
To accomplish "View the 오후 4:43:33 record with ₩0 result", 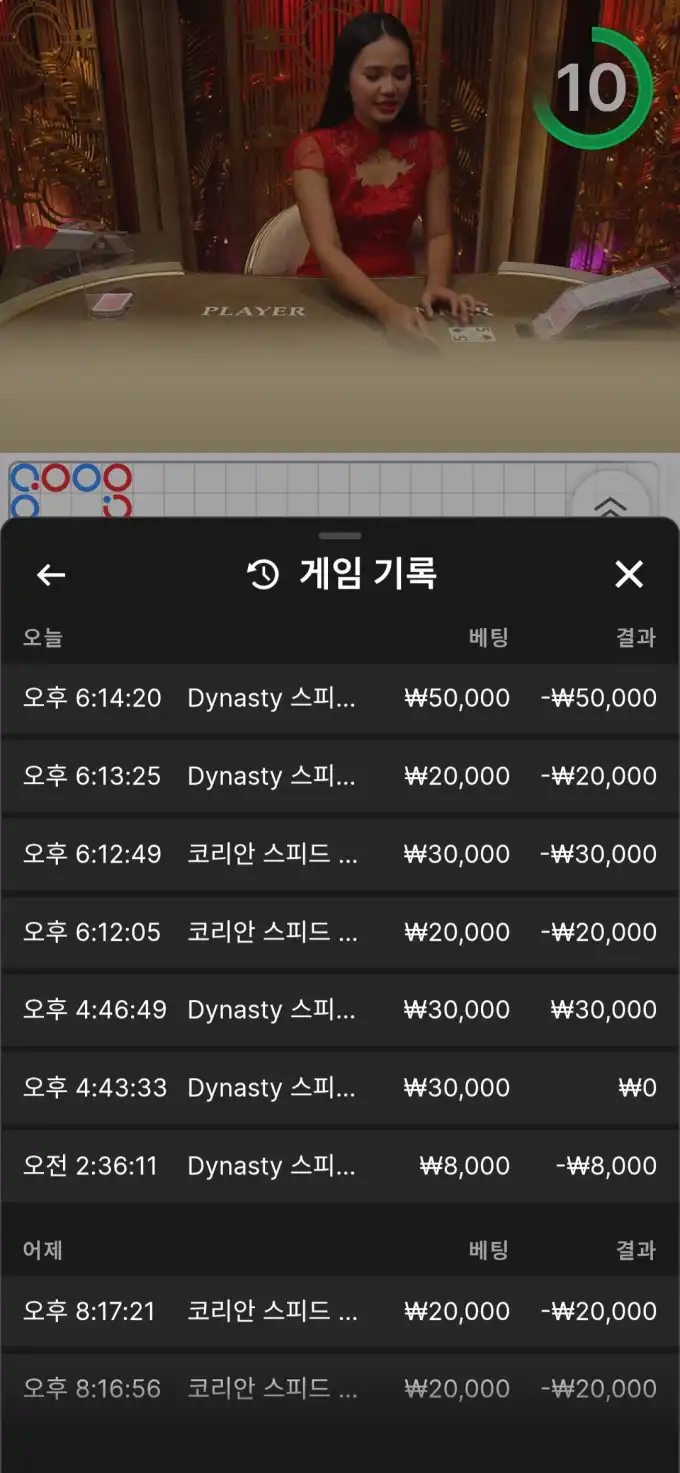I will tap(340, 1088).
